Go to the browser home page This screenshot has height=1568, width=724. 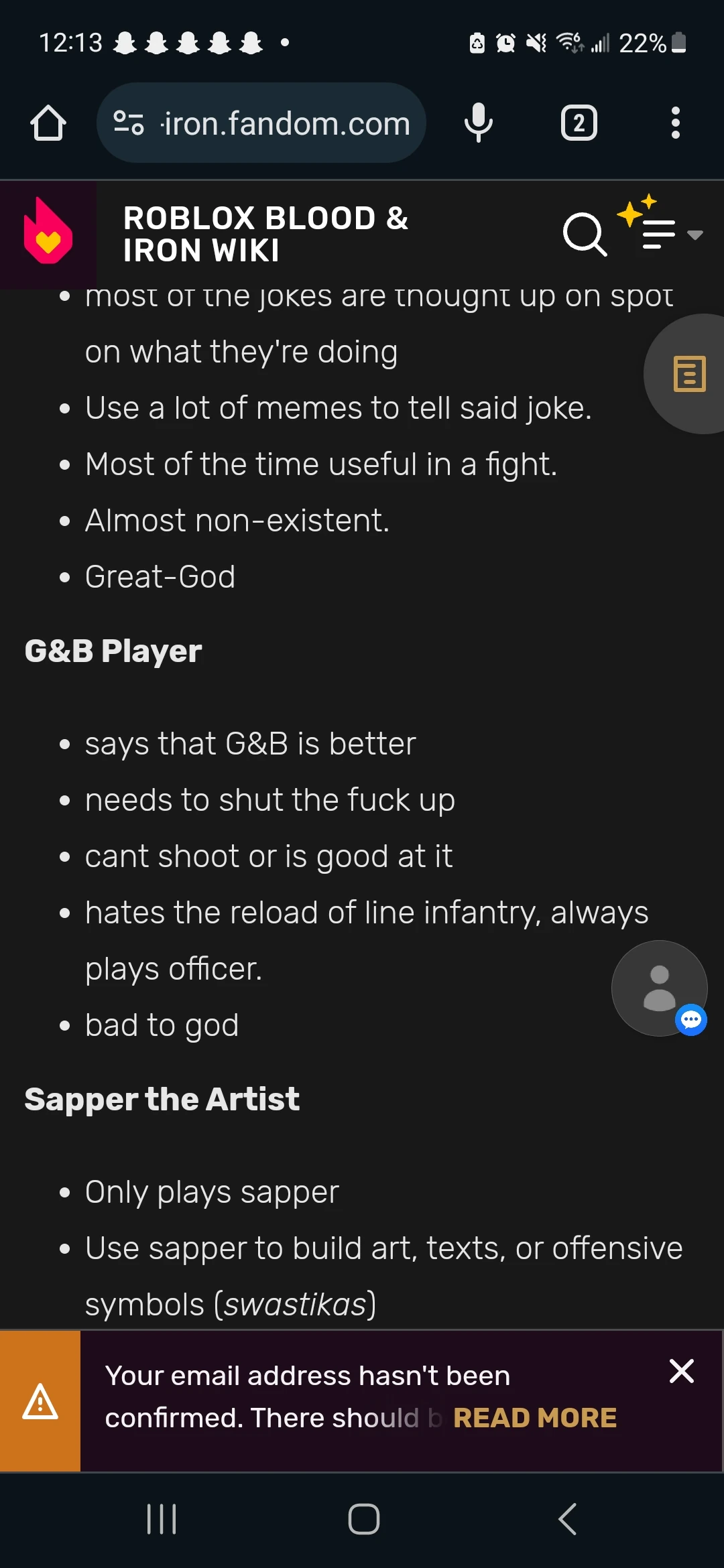[x=48, y=123]
